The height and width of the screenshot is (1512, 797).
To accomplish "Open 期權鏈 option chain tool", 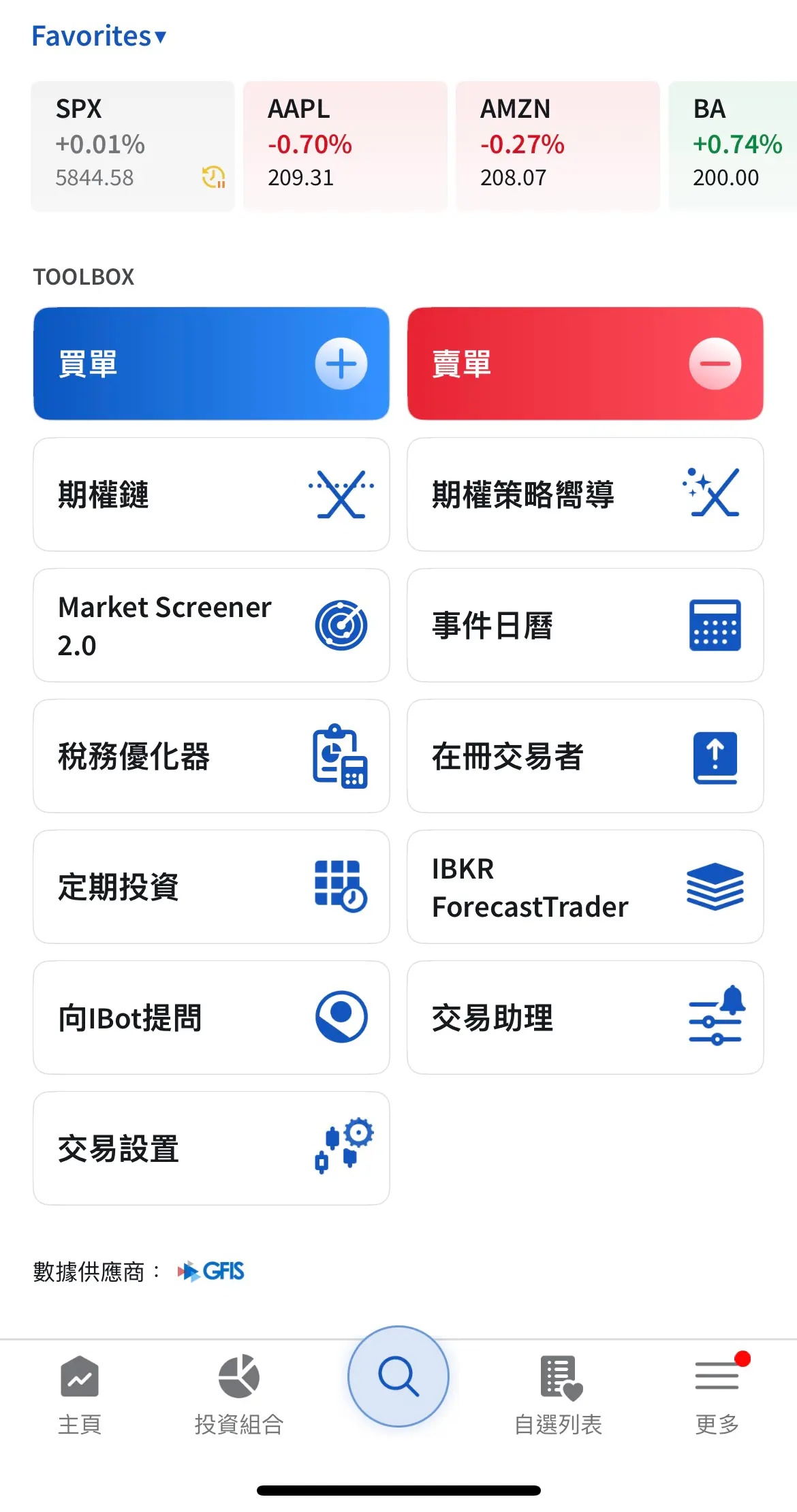I will point(211,494).
